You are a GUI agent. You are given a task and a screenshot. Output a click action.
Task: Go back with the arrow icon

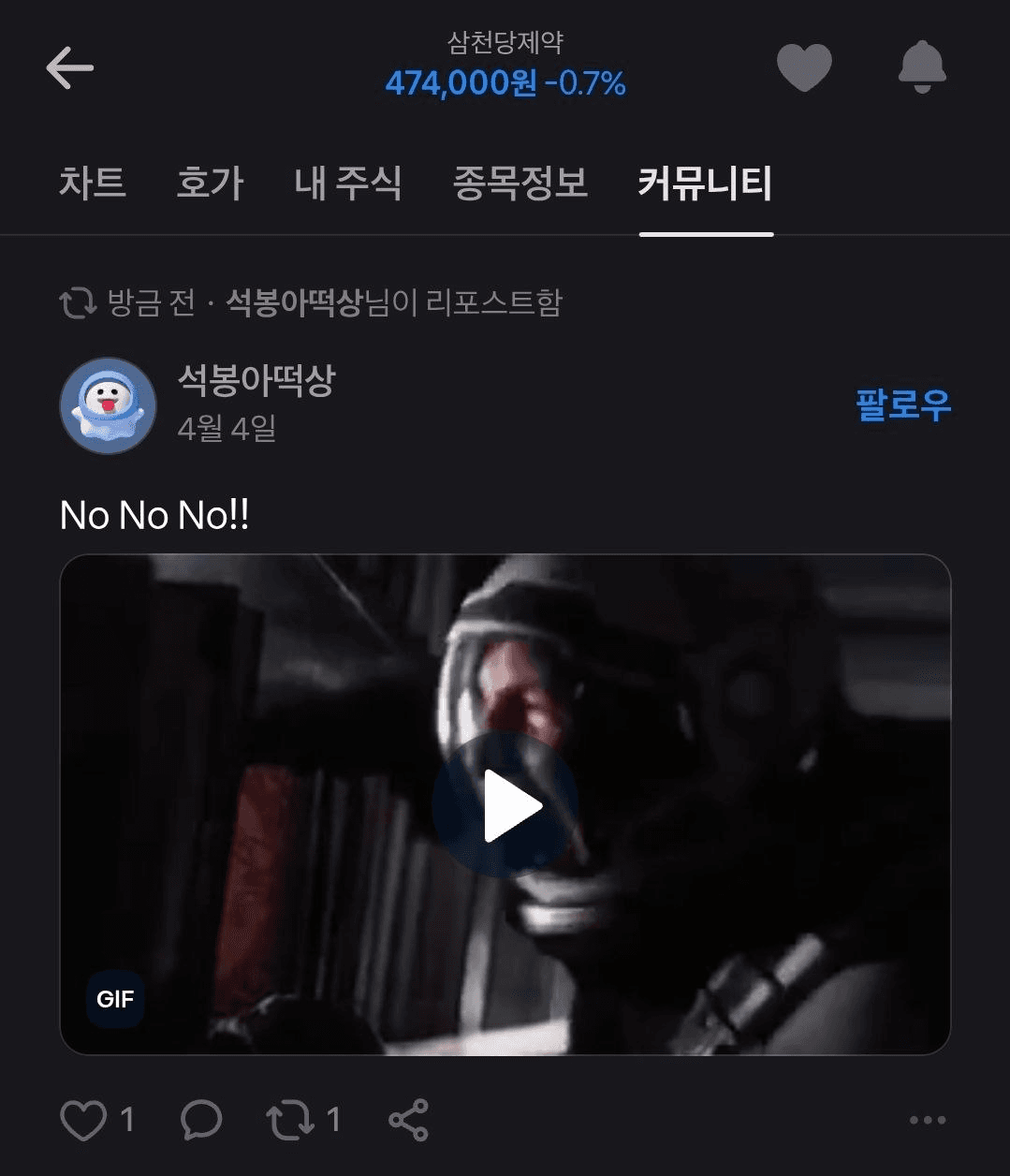tap(70, 68)
